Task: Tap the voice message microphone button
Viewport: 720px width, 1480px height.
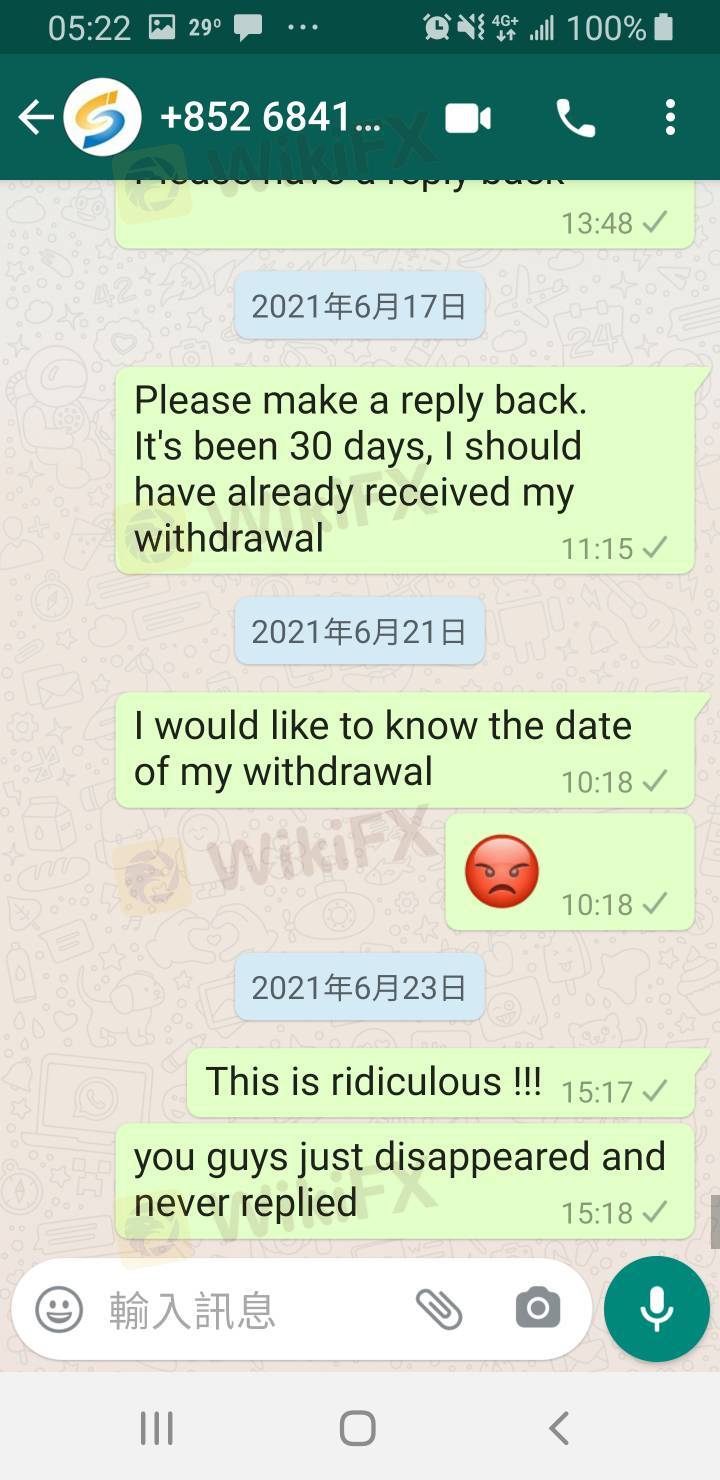Action: tap(656, 1309)
